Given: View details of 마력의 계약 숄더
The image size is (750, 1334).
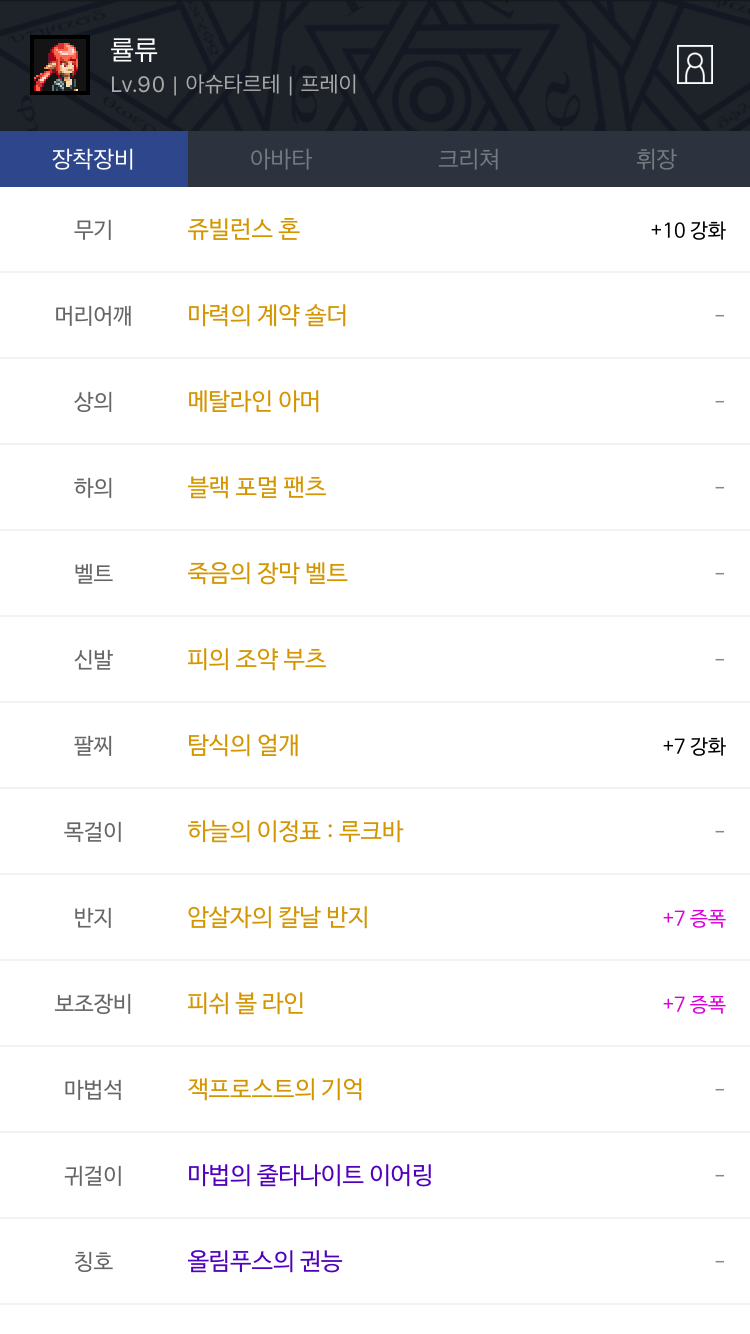Looking at the screenshot, I should click(x=267, y=316).
